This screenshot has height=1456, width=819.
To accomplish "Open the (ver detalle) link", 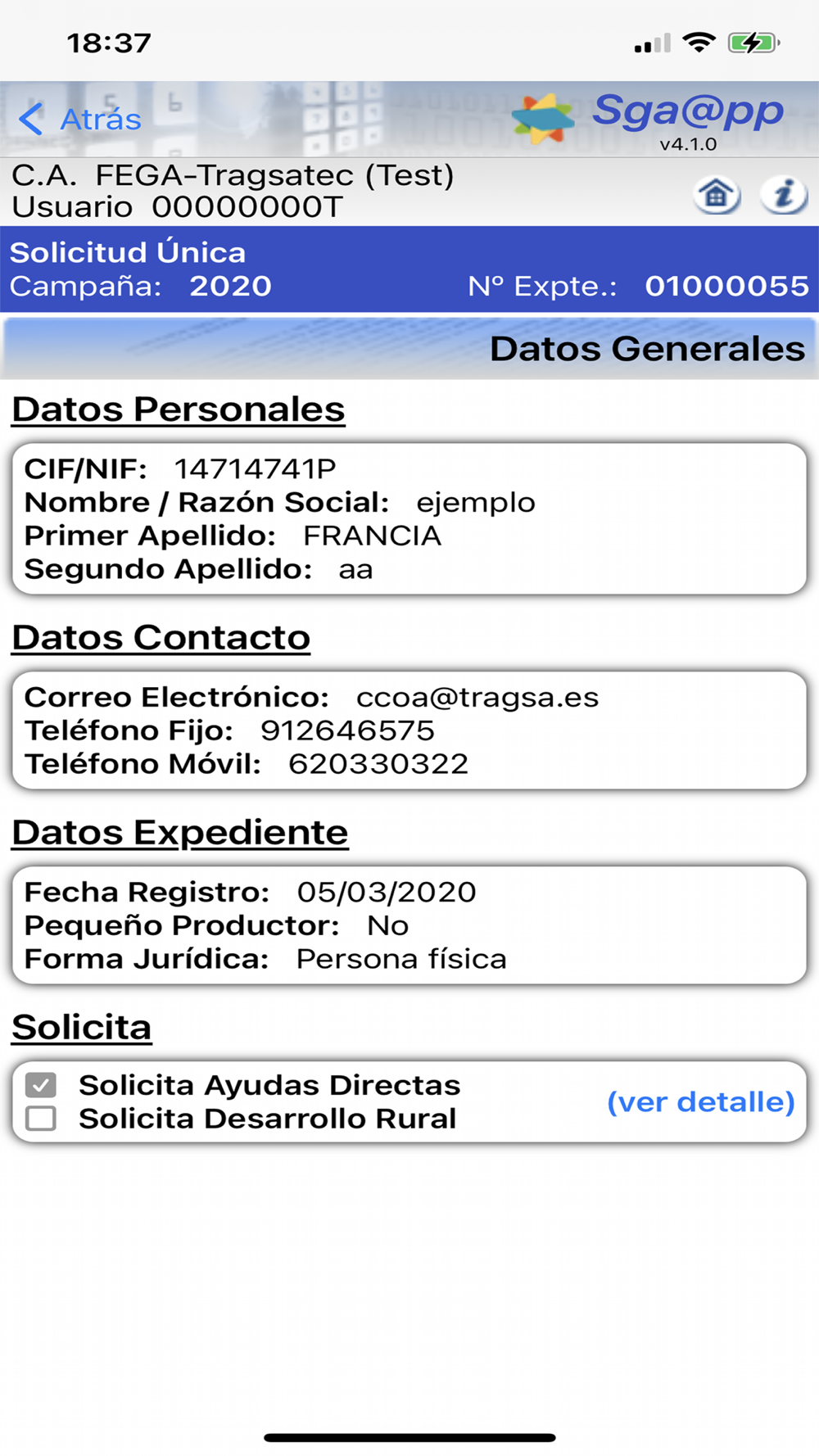I will [701, 1102].
